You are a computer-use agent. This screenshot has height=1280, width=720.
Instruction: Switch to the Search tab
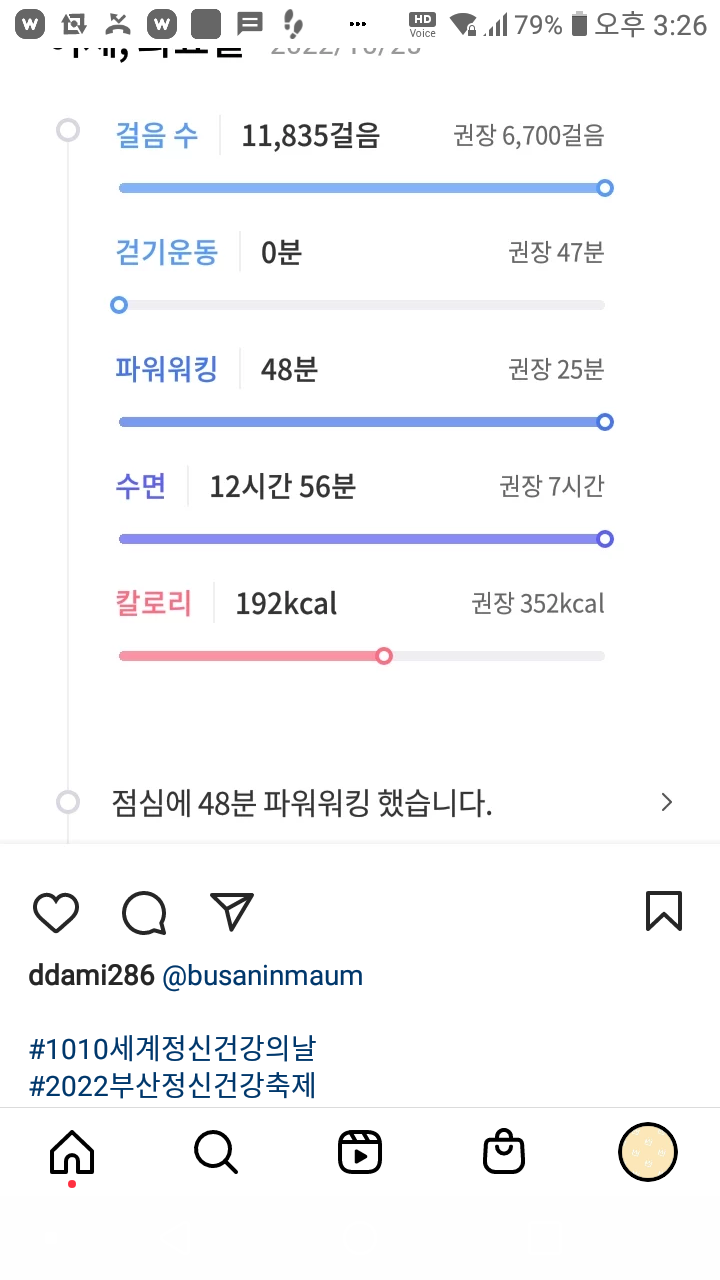tap(216, 1153)
